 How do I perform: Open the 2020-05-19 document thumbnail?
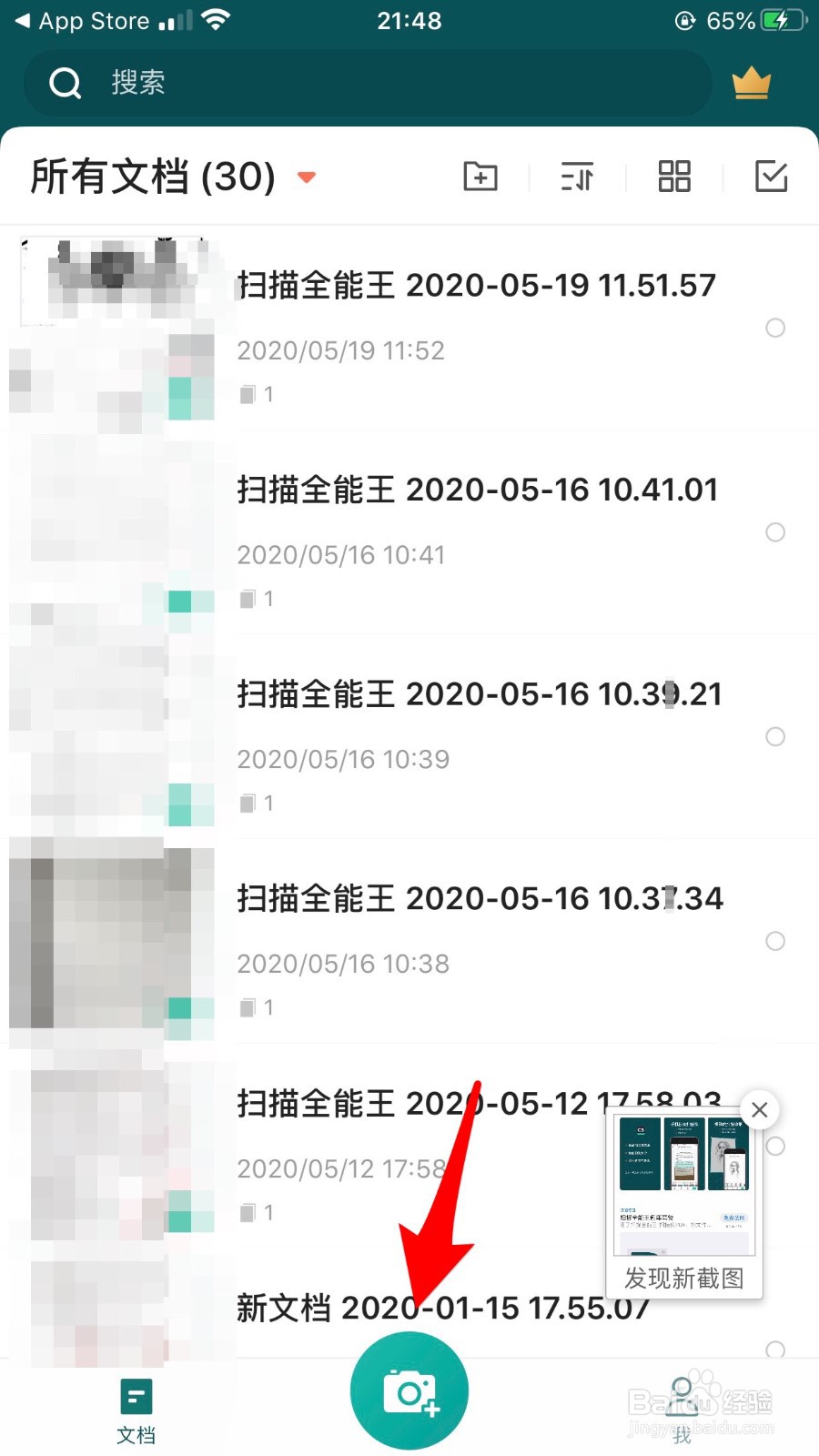(x=118, y=282)
